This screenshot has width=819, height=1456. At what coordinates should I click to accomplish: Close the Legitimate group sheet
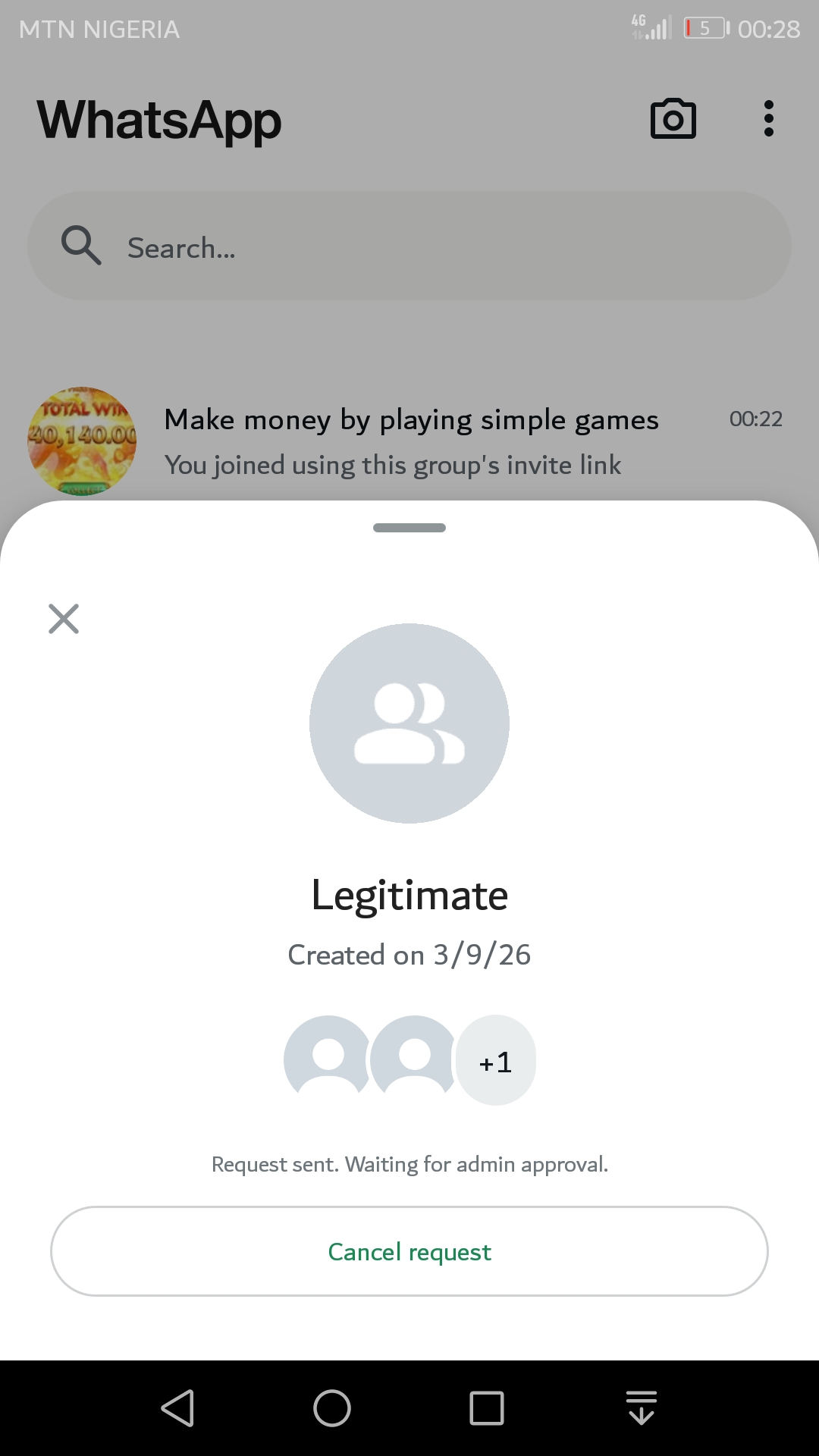coord(64,619)
